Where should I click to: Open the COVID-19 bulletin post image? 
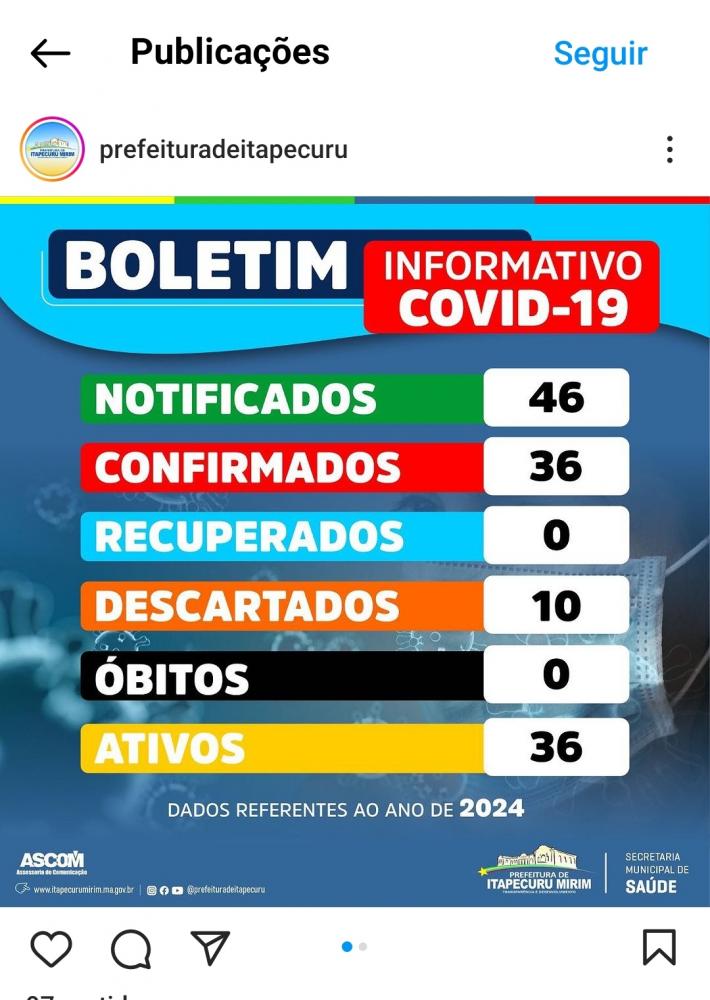click(x=355, y=550)
